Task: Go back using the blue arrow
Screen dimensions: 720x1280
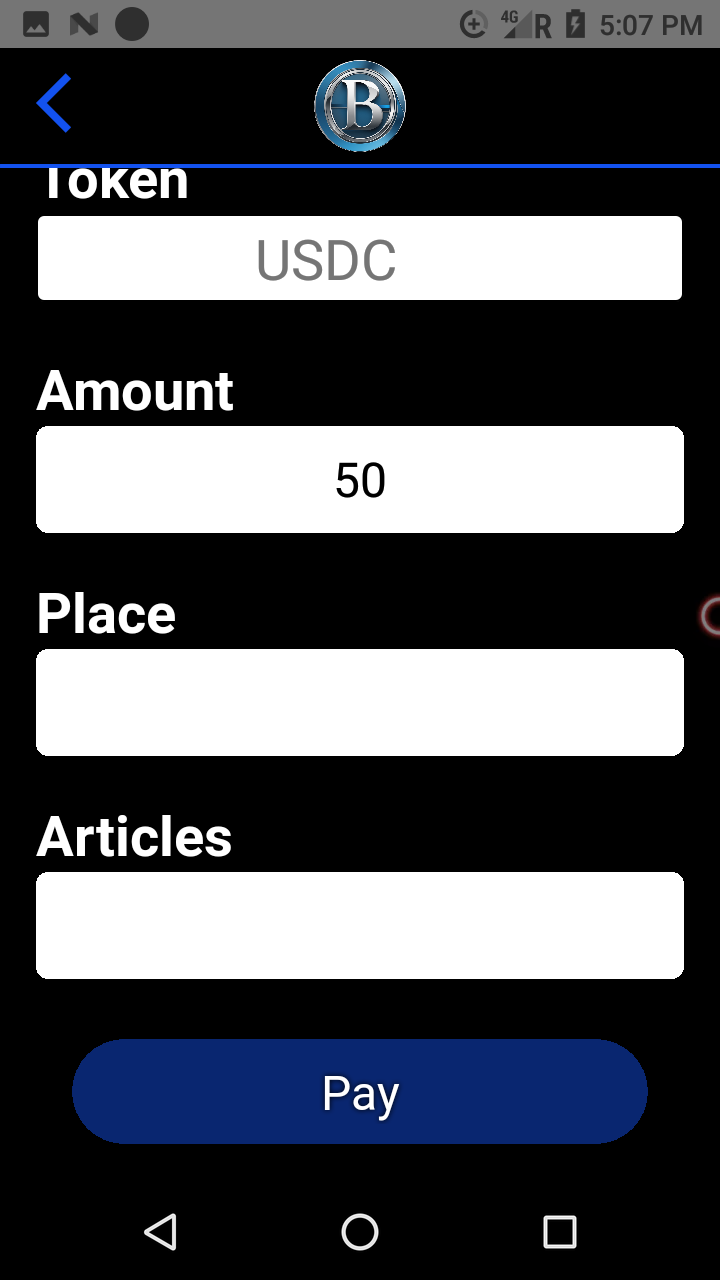Action: coord(54,103)
